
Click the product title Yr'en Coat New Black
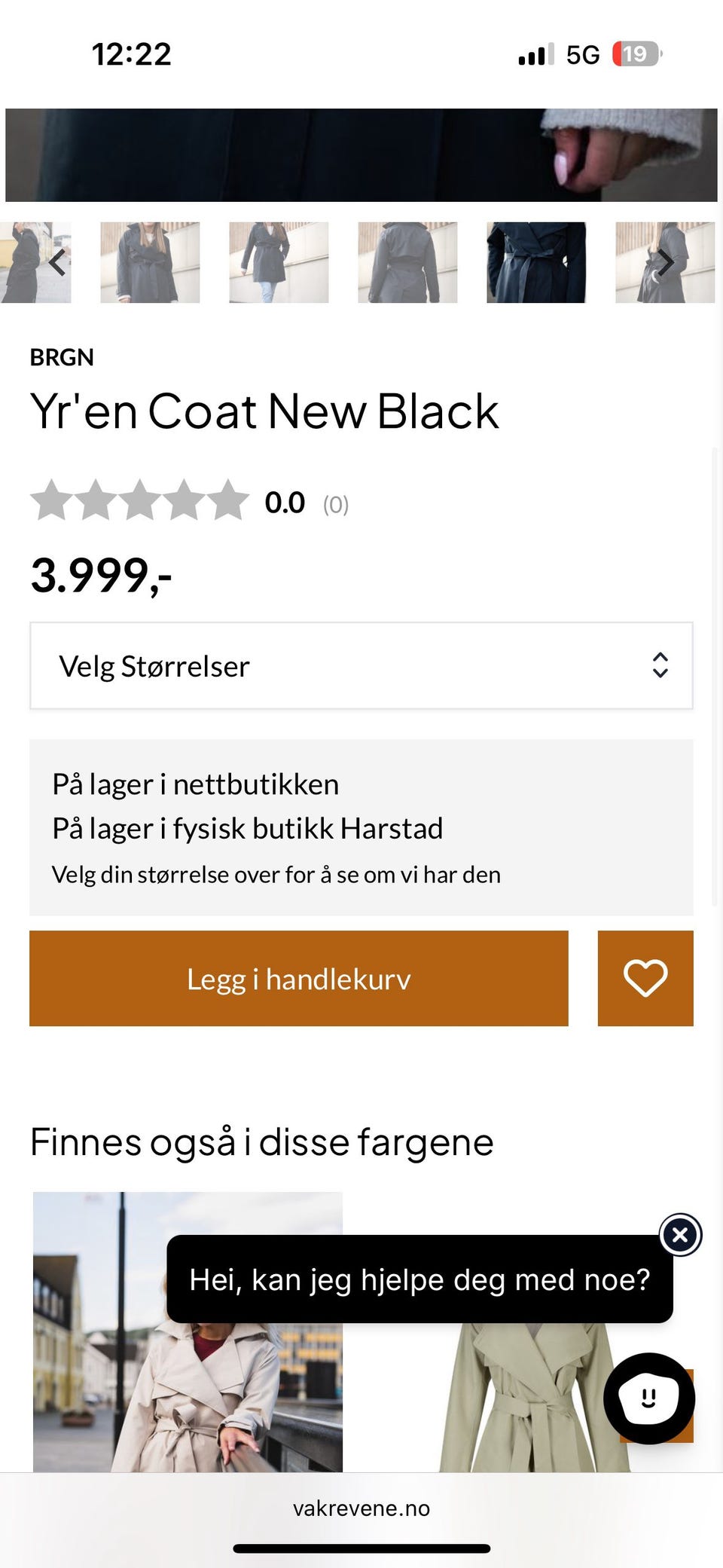click(264, 411)
